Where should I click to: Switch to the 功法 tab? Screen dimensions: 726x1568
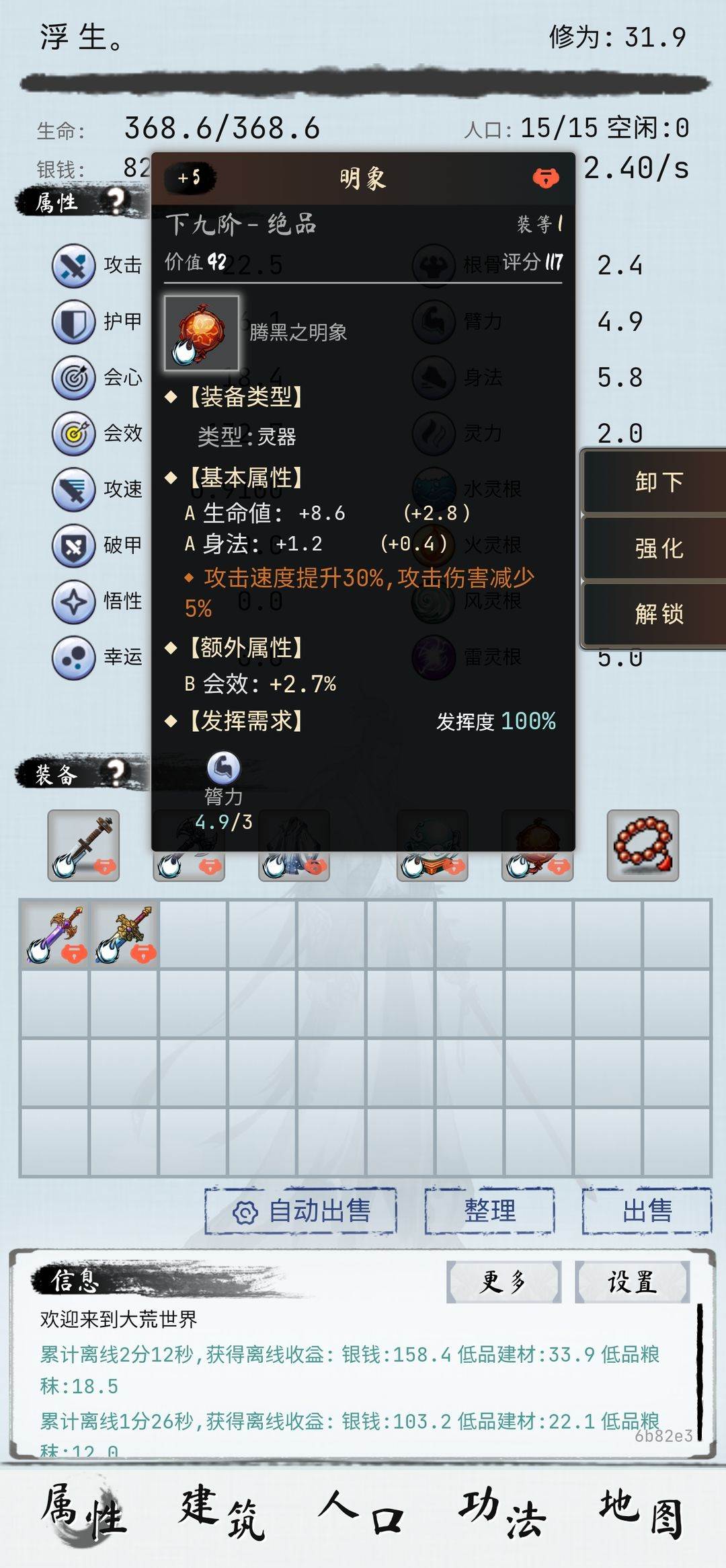501,1514
